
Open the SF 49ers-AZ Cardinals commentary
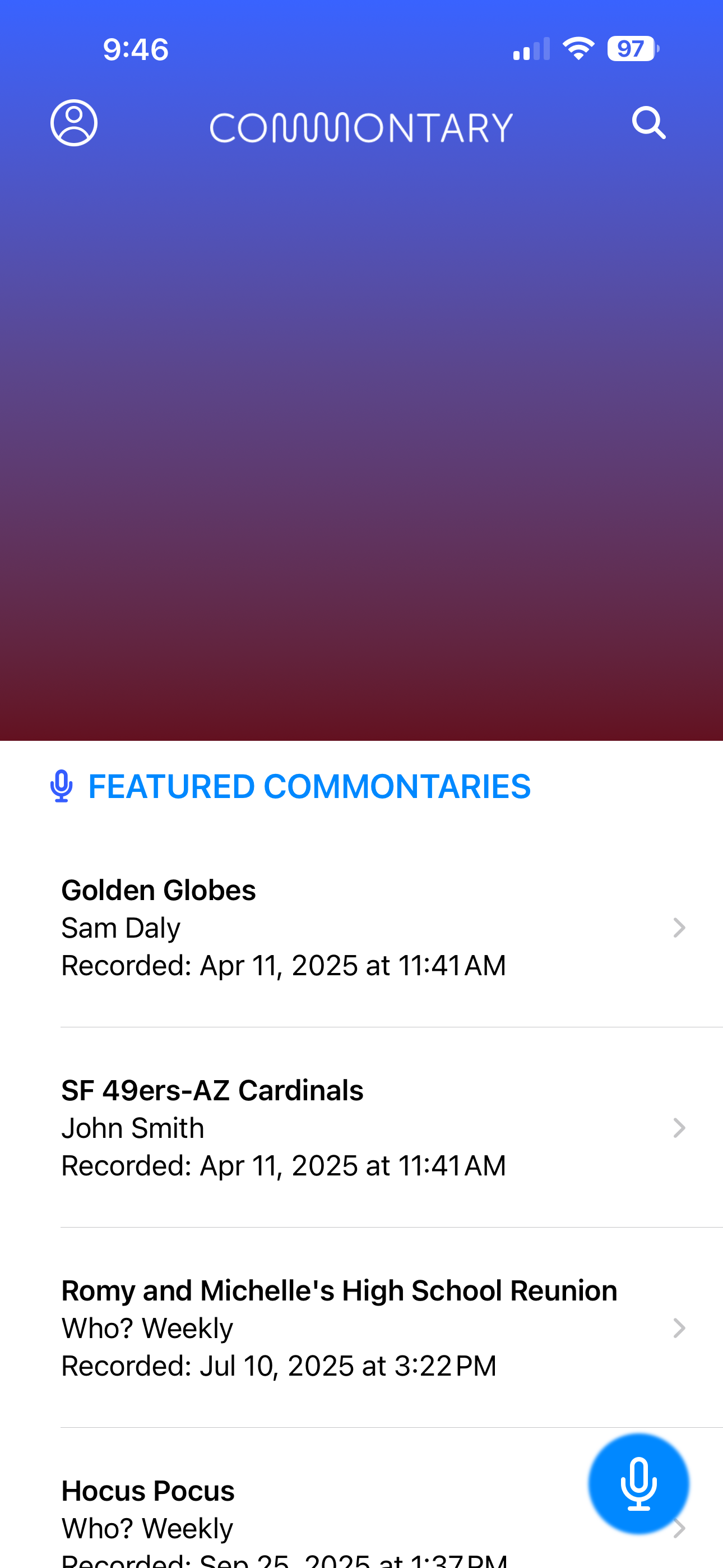tap(212, 1090)
